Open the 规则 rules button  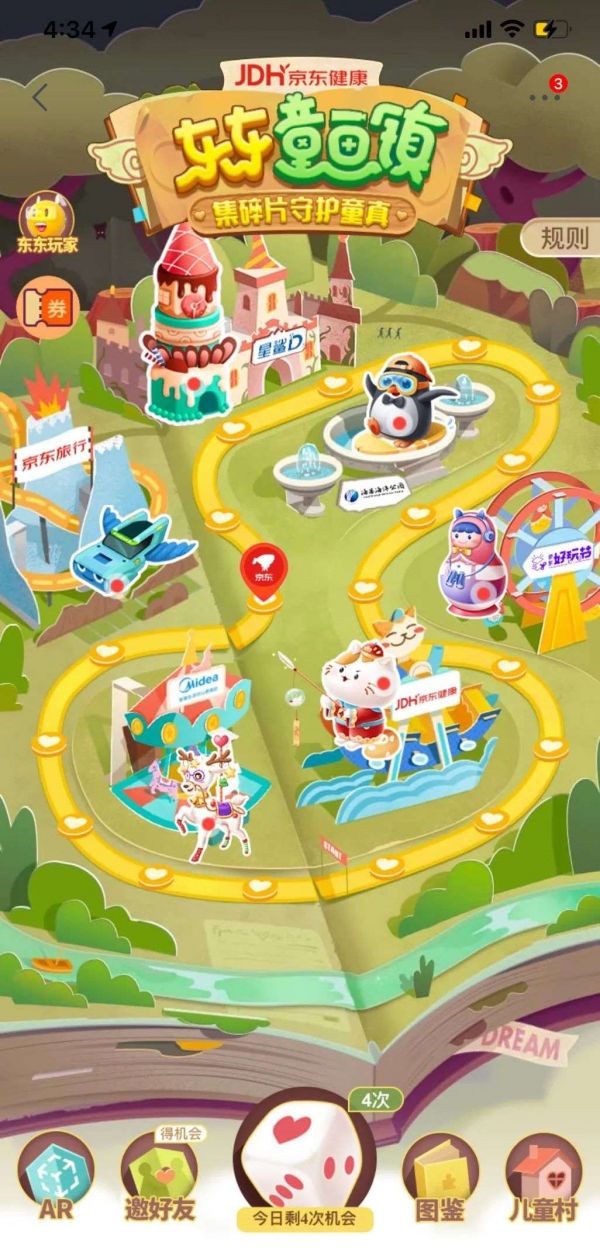coord(563,238)
